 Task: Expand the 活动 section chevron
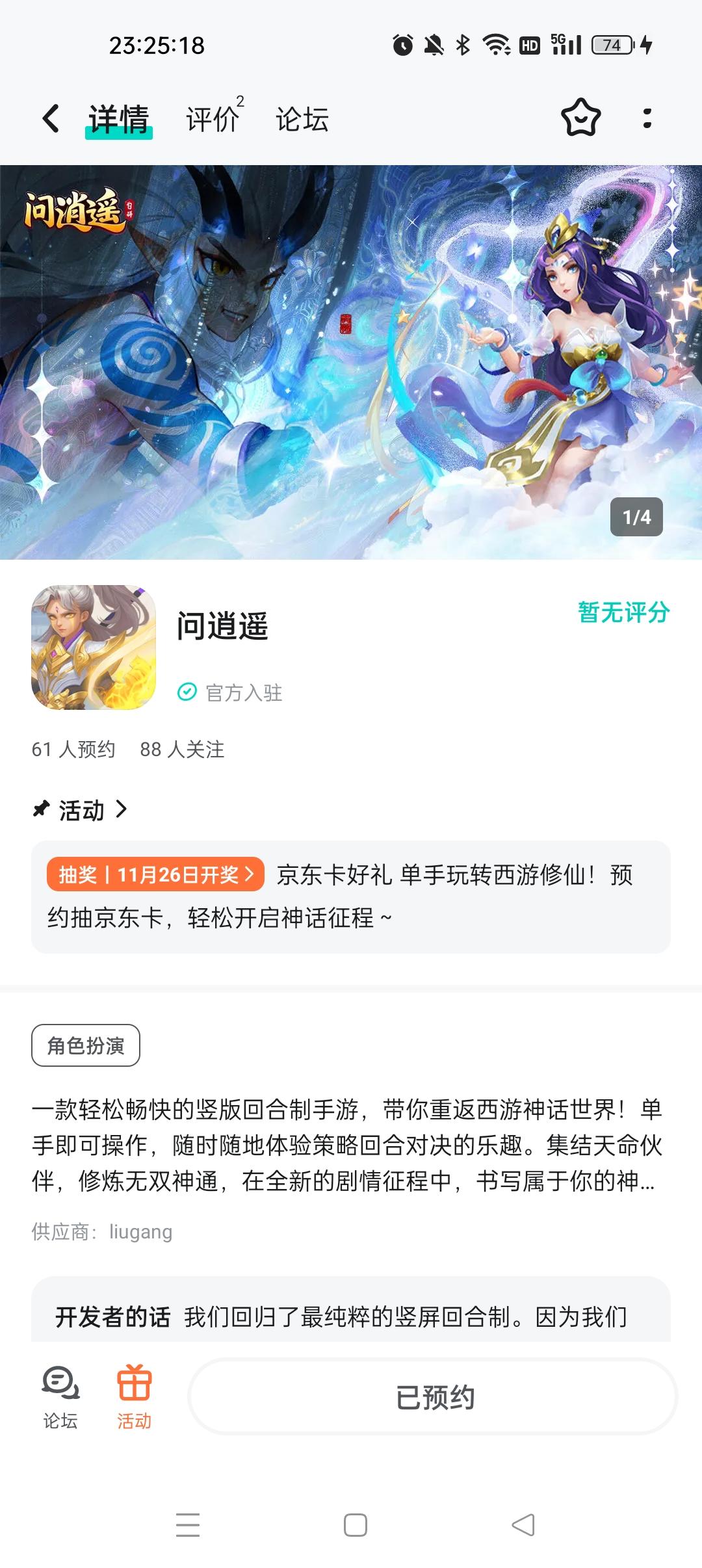121,810
